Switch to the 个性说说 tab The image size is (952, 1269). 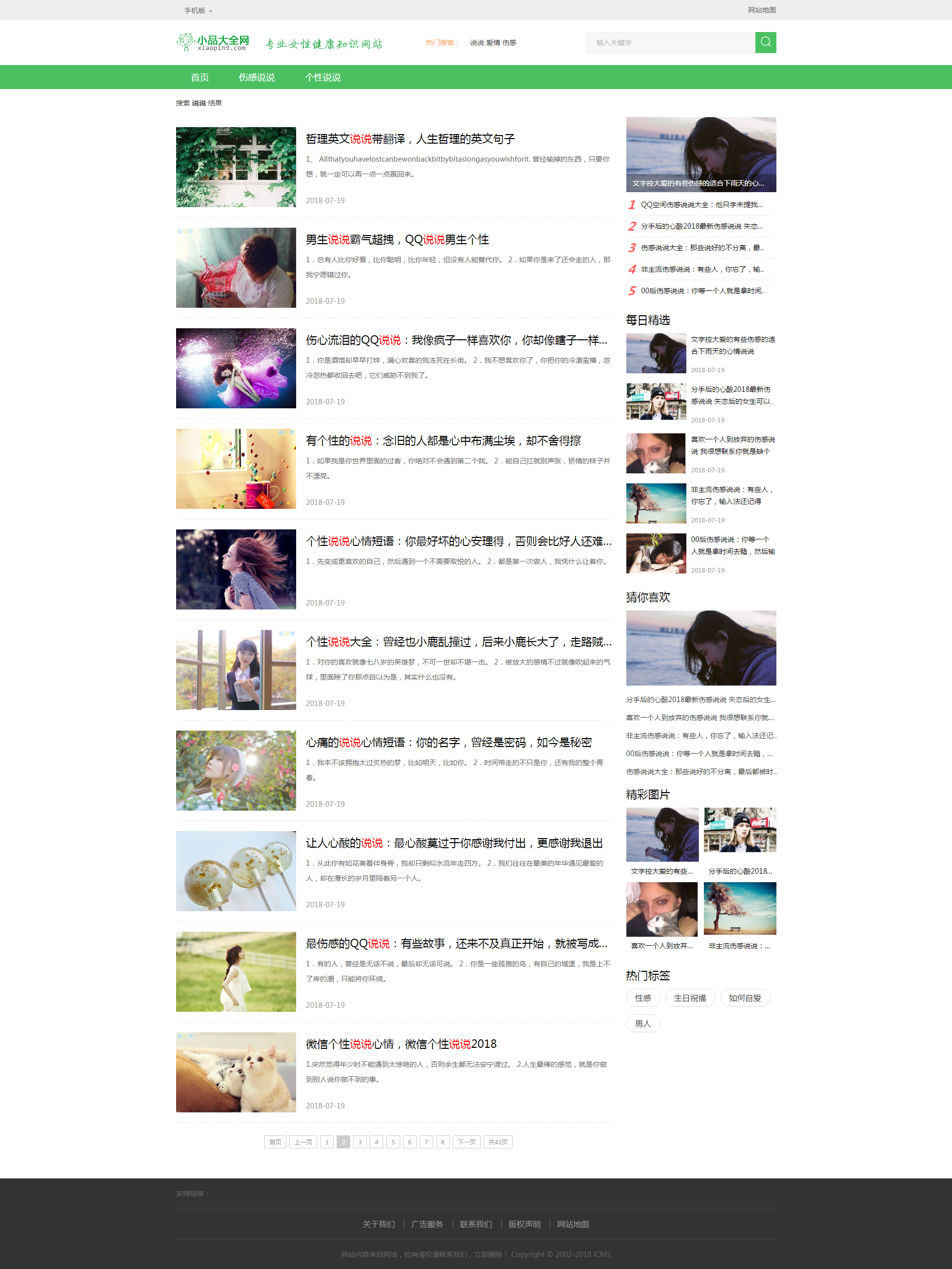322,78
